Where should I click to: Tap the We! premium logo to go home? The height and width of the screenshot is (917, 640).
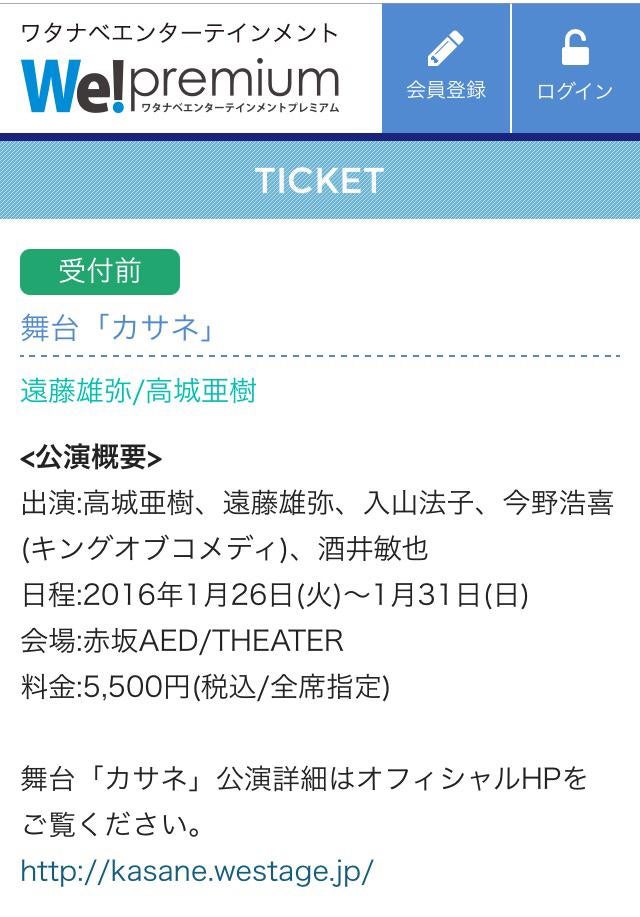click(180, 84)
